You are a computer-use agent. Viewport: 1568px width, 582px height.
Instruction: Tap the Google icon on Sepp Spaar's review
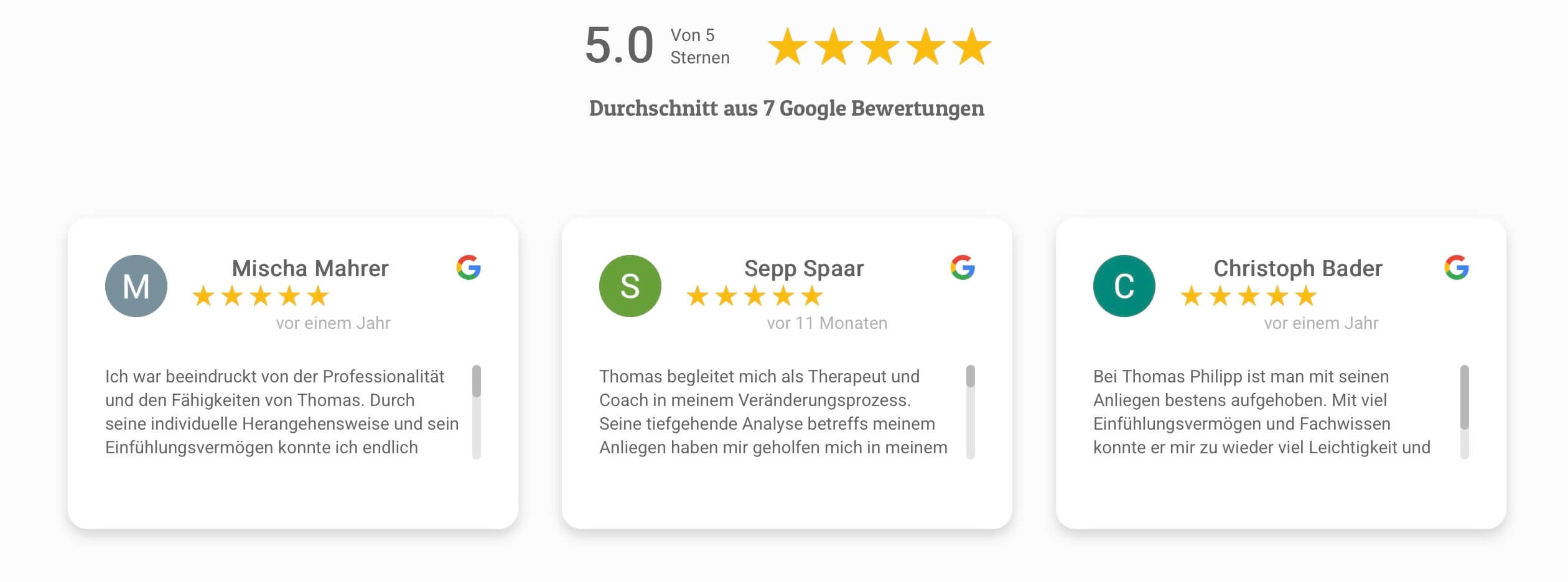coord(963,268)
